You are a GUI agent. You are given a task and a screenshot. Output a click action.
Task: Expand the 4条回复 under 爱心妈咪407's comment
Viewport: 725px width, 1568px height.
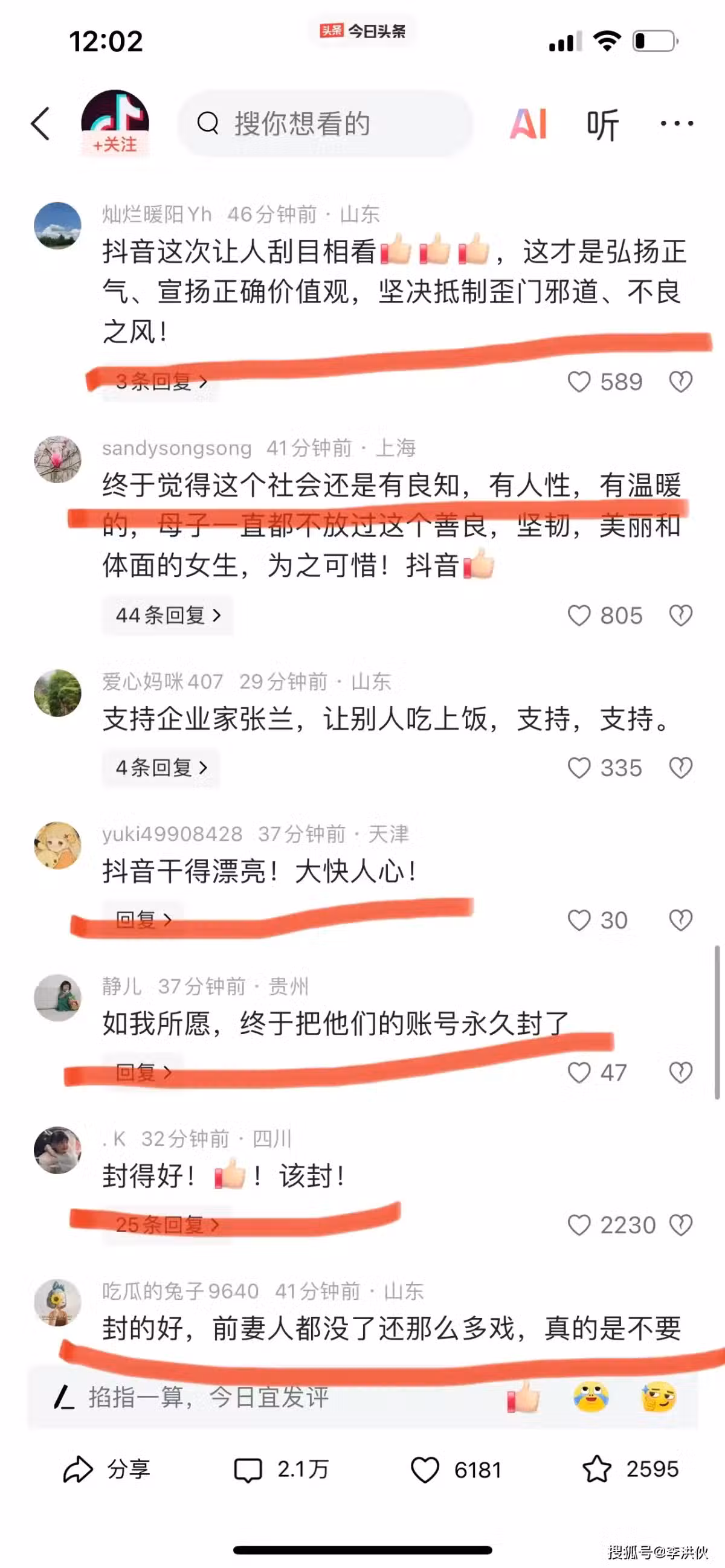161,768
